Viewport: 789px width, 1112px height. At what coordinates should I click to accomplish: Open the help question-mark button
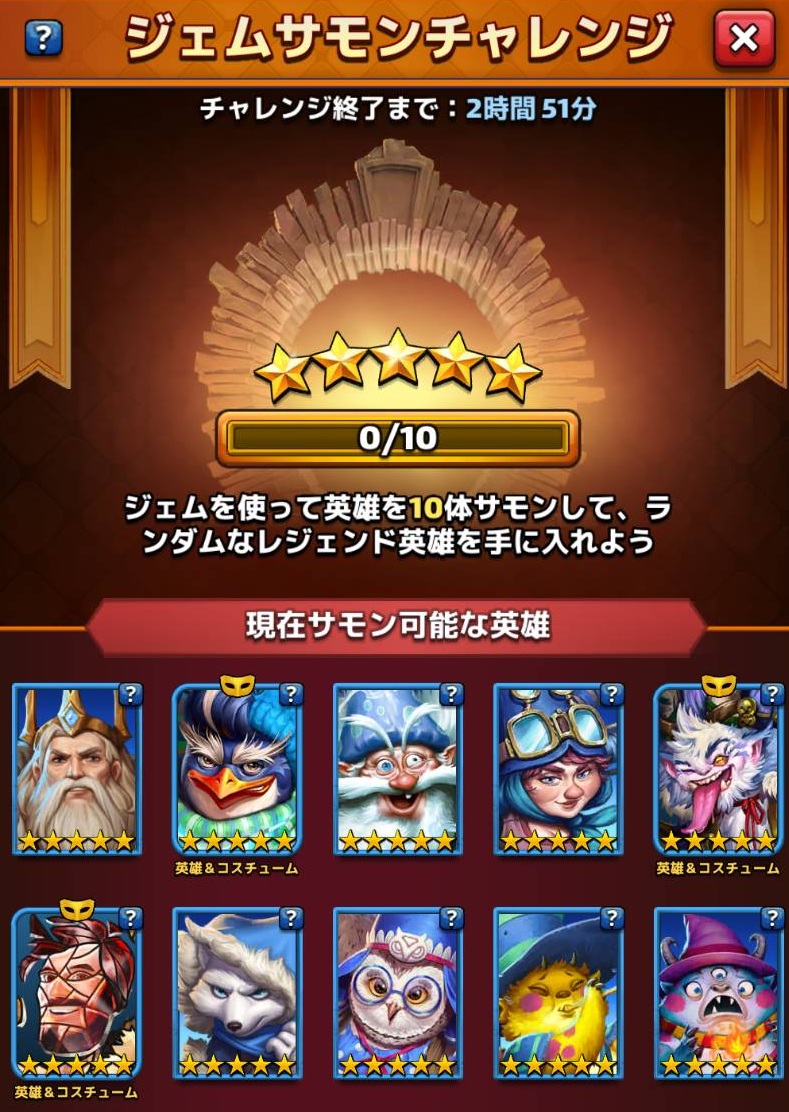tap(43, 38)
